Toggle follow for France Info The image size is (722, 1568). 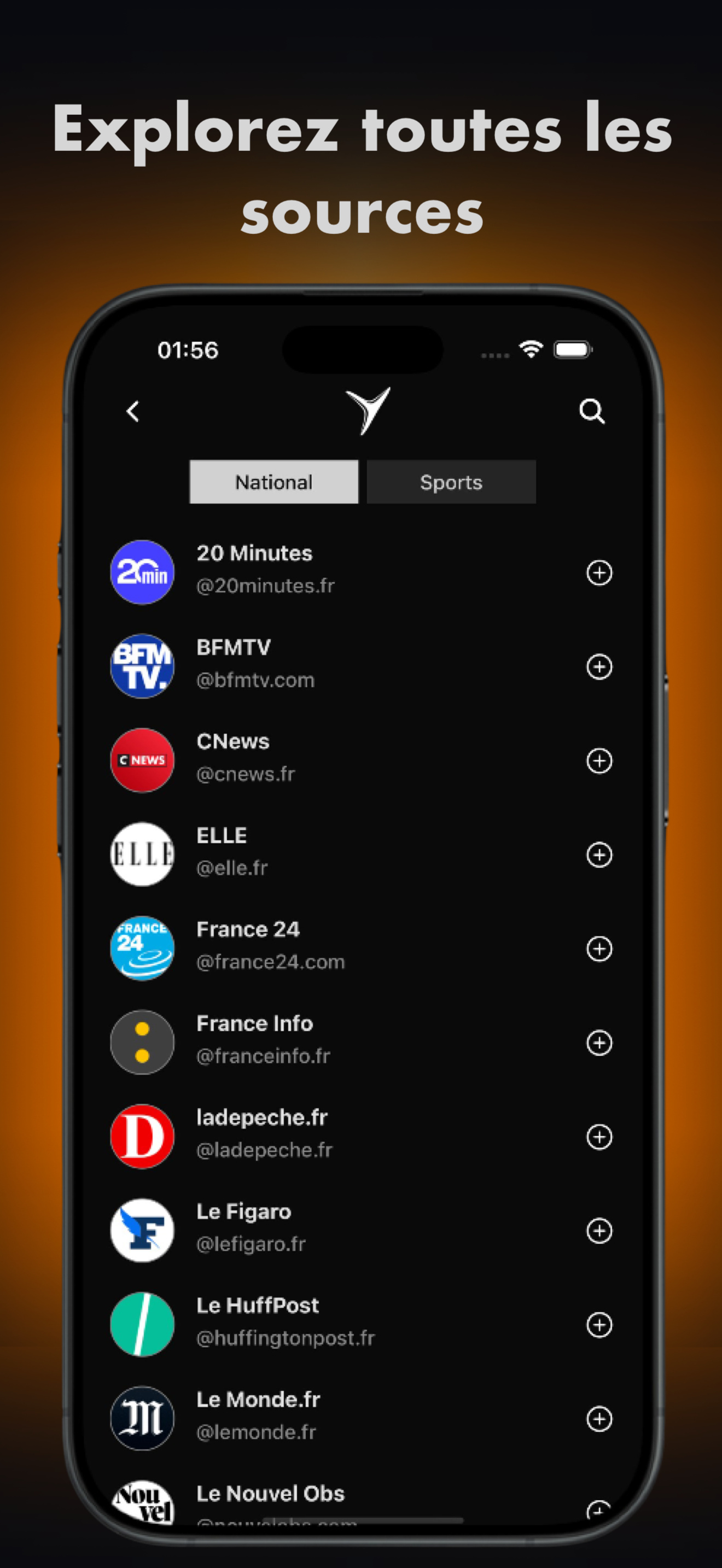tap(600, 1042)
